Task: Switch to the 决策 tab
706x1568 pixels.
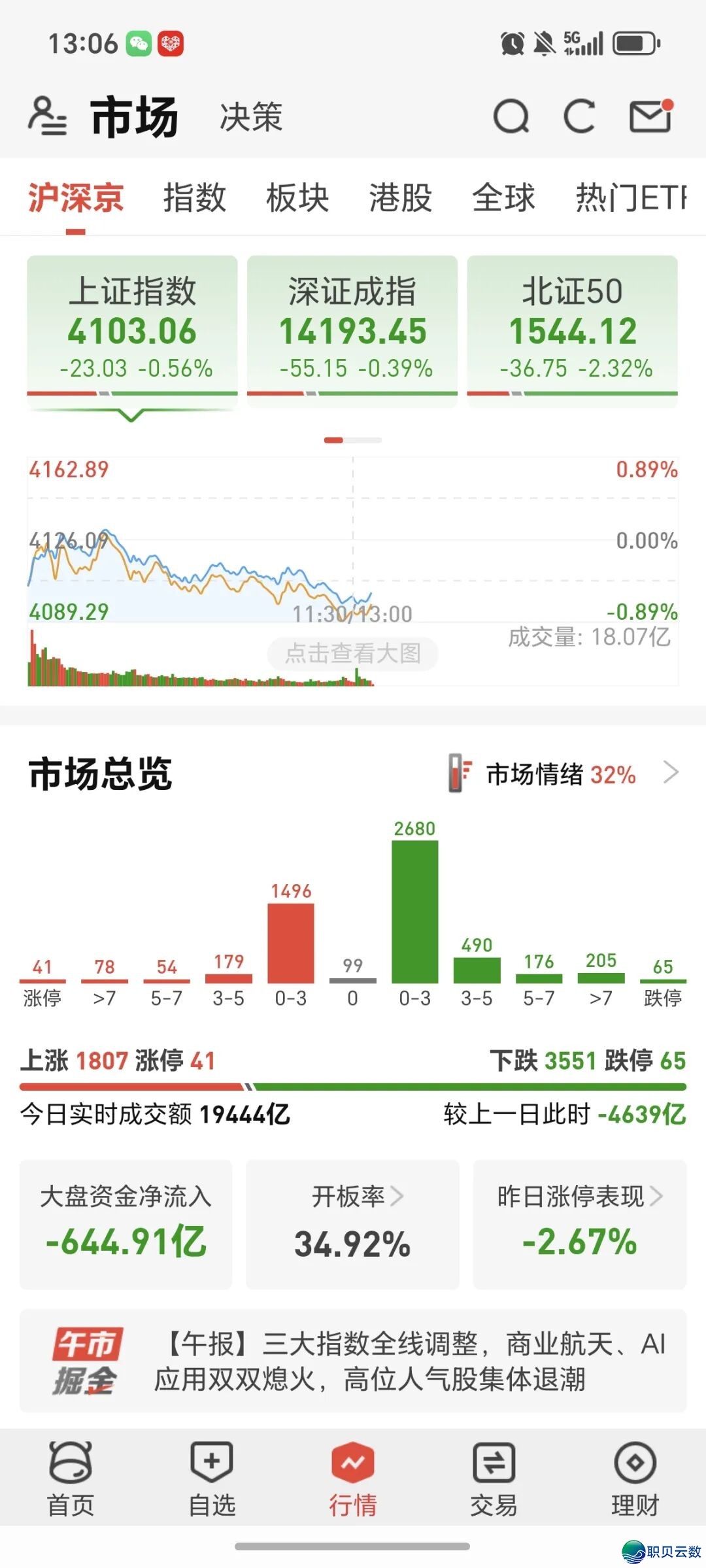Action: [251, 118]
